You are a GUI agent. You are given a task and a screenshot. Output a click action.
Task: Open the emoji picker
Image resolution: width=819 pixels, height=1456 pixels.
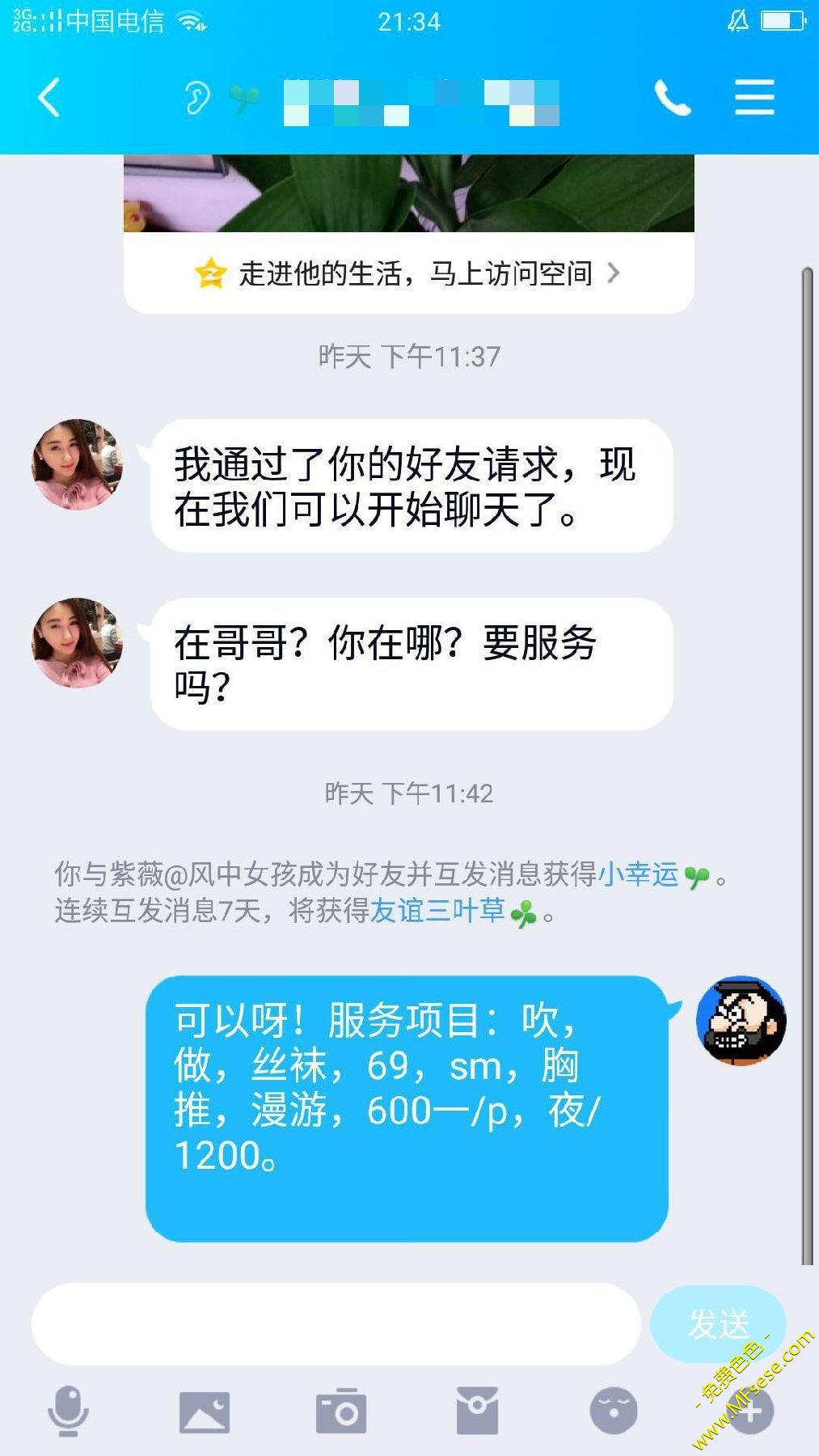click(614, 1412)
